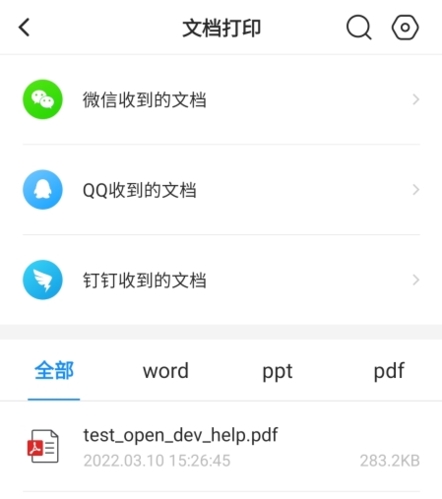Image resolution: width=442 pixels, height=499 pixels.
Task: Open test_open_dev_help.pdf file
Action: [x=221, y=447]
